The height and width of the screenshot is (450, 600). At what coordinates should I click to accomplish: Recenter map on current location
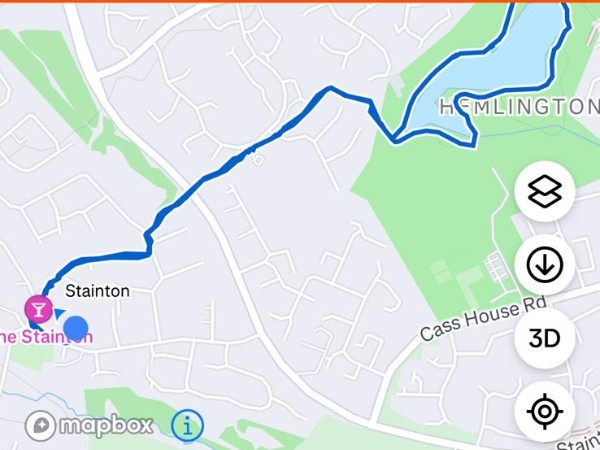[x=545, y=411]
